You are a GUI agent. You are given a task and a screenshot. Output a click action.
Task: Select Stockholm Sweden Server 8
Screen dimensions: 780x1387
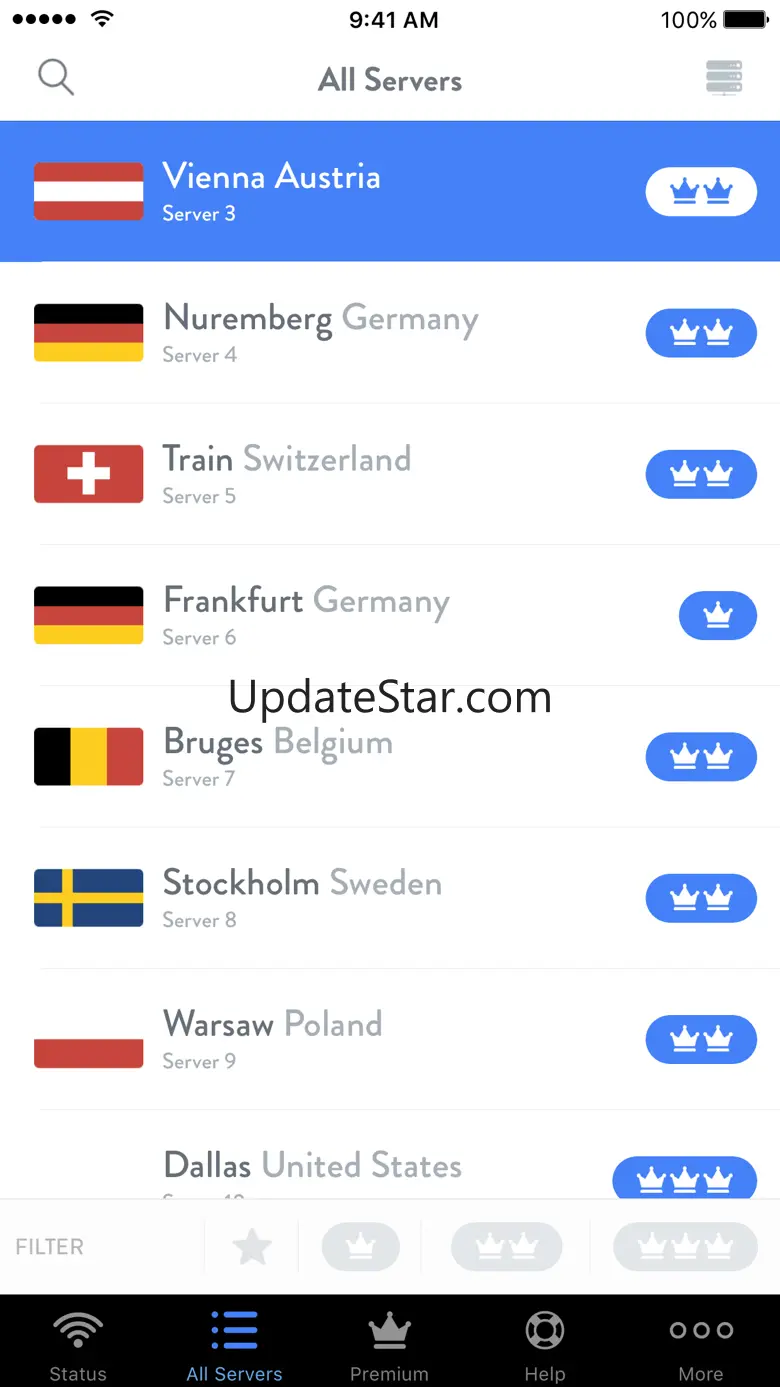390,897
